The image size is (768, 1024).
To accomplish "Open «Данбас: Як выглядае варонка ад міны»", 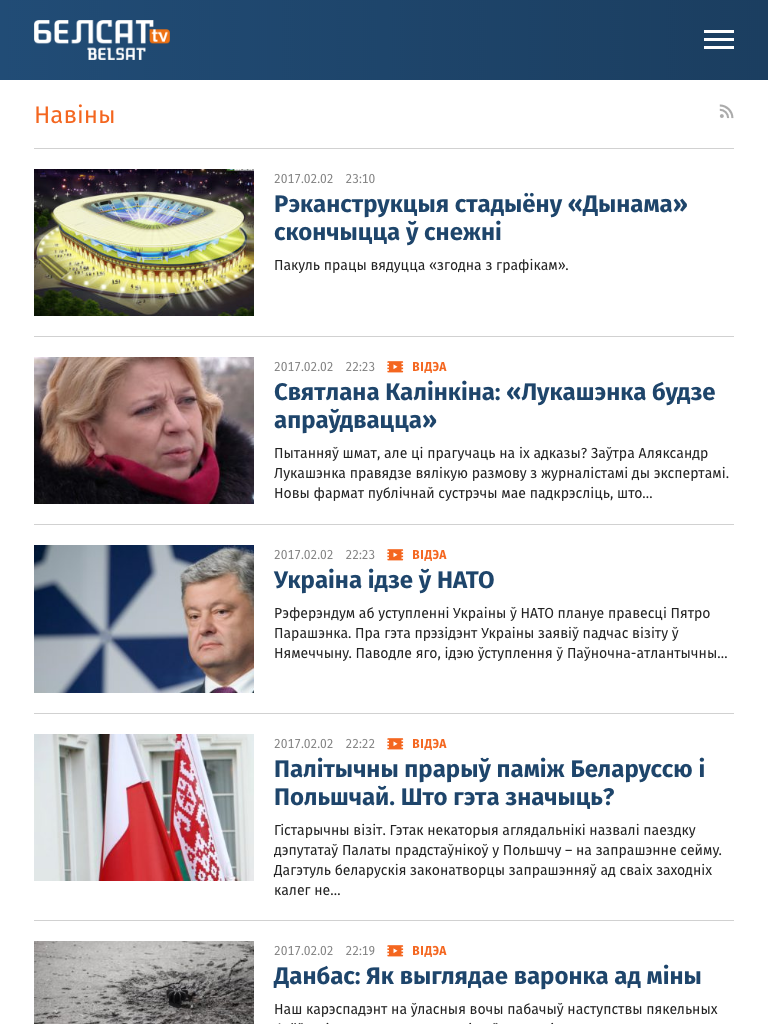I will 487,976.
